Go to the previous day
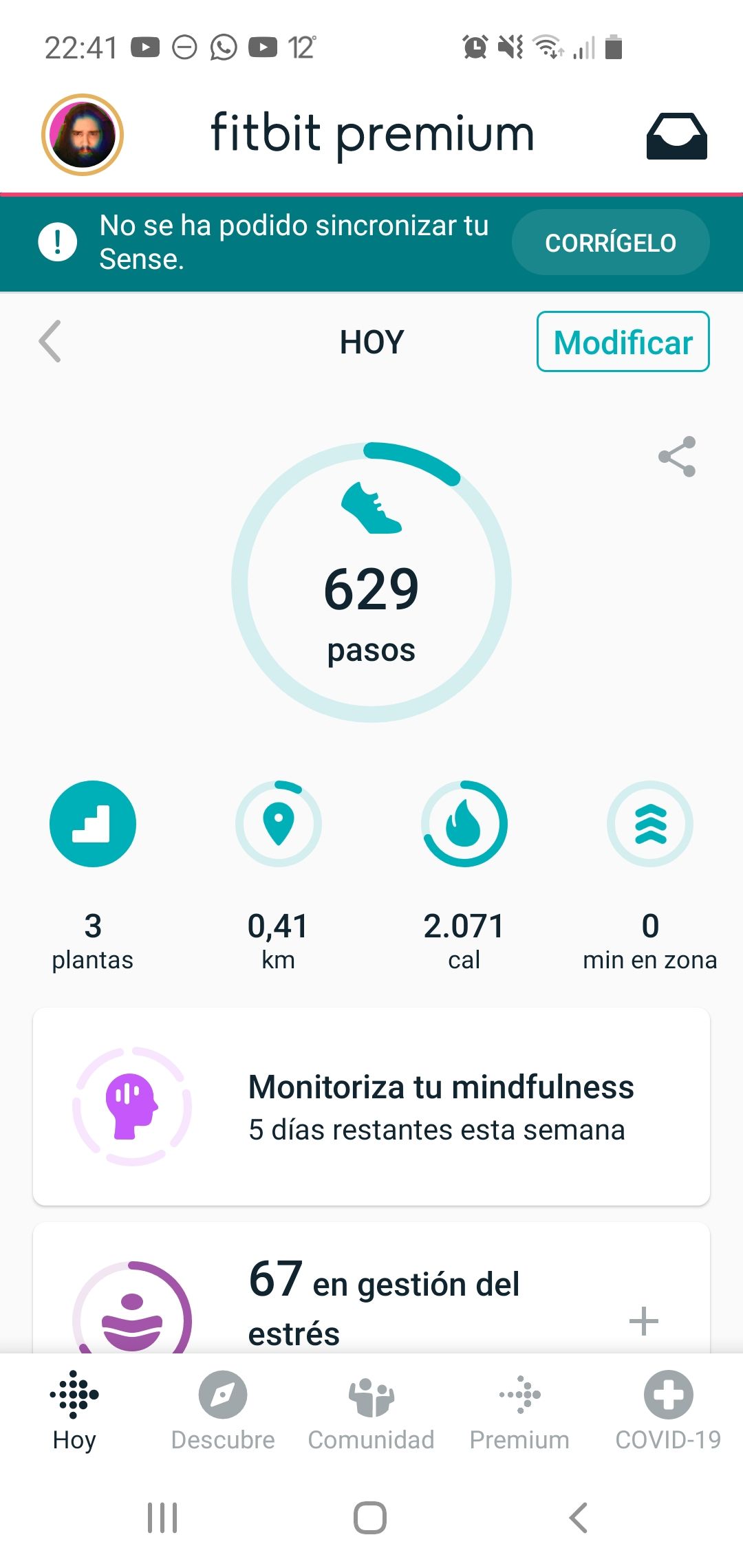 coord(50,341)
